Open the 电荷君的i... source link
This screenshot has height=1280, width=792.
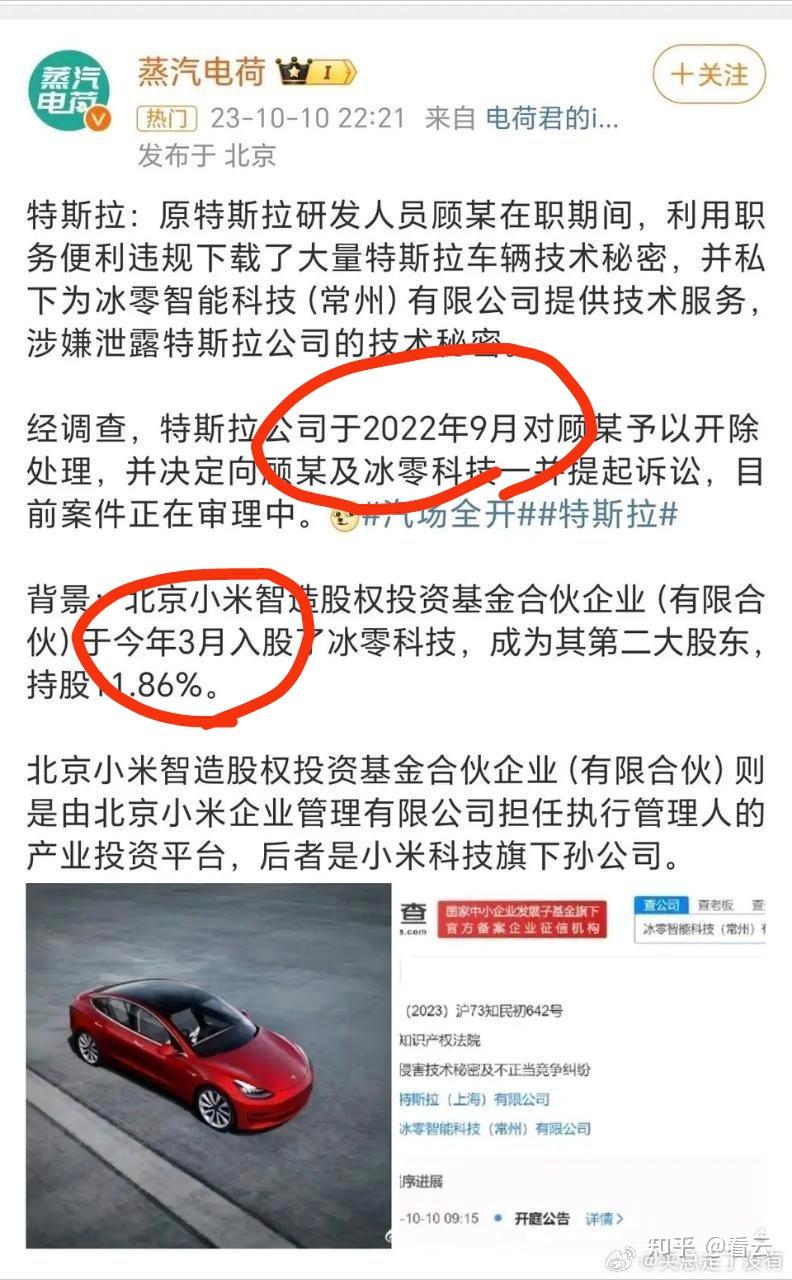[x=552, y=118]
